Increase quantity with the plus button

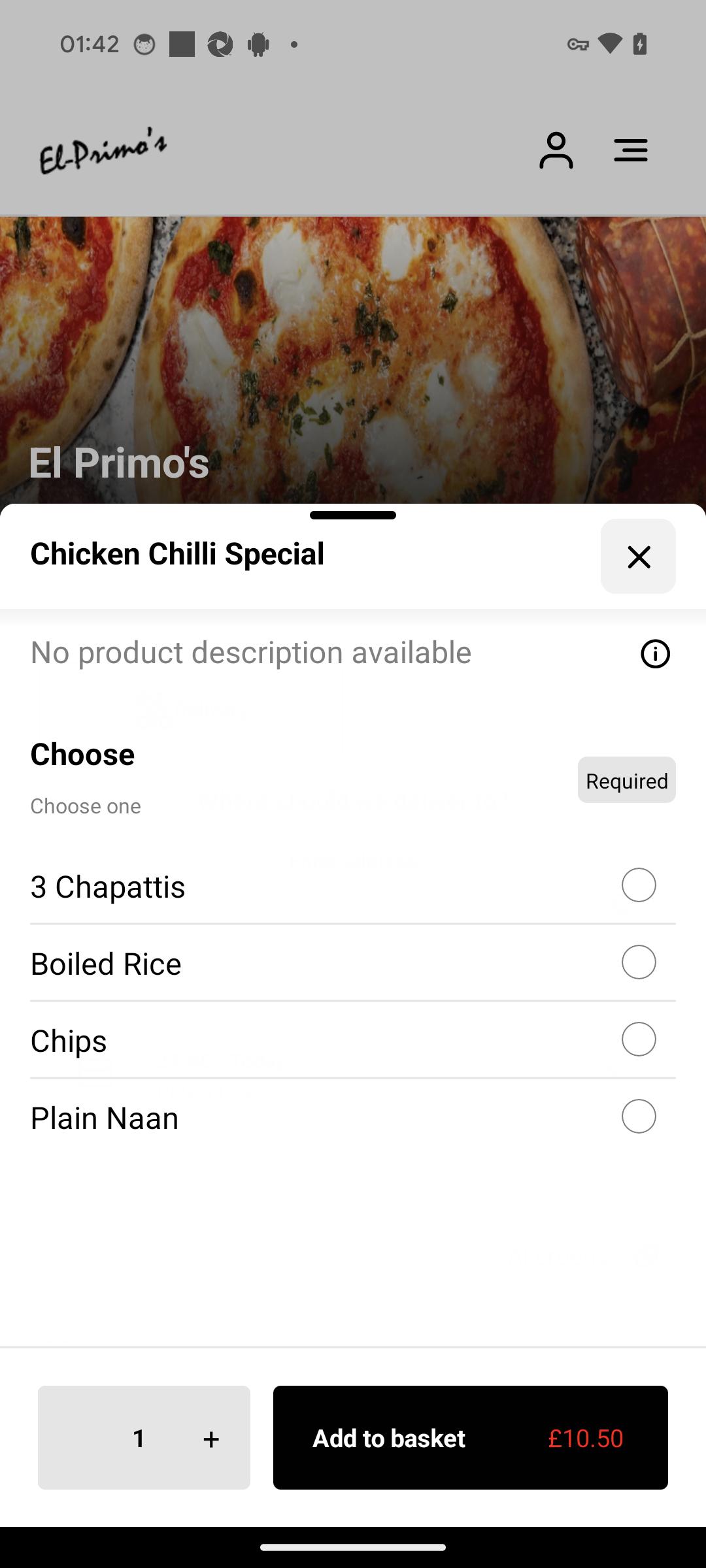point(211,1438)
